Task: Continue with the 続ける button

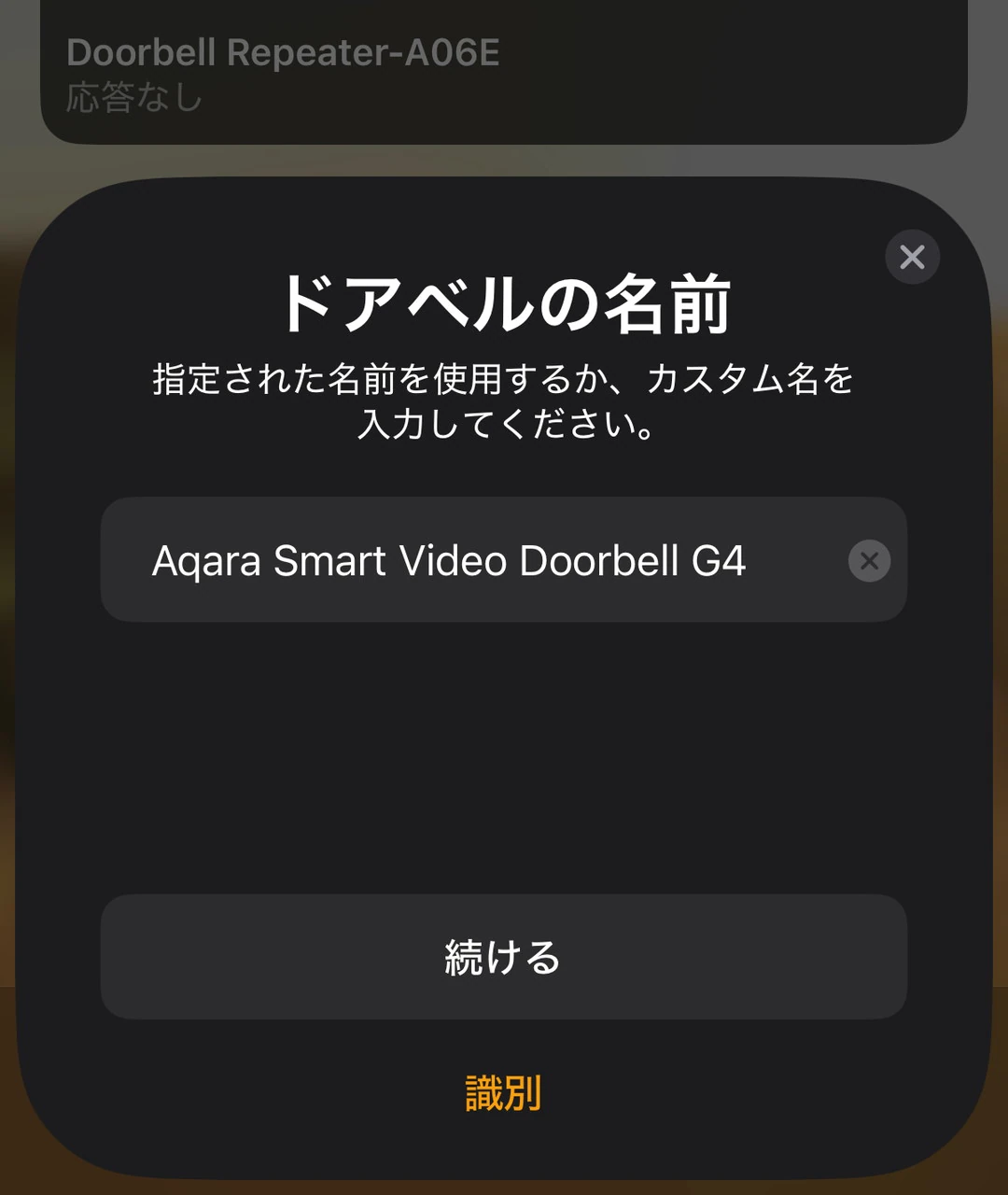Action: [x=503, y=957]
